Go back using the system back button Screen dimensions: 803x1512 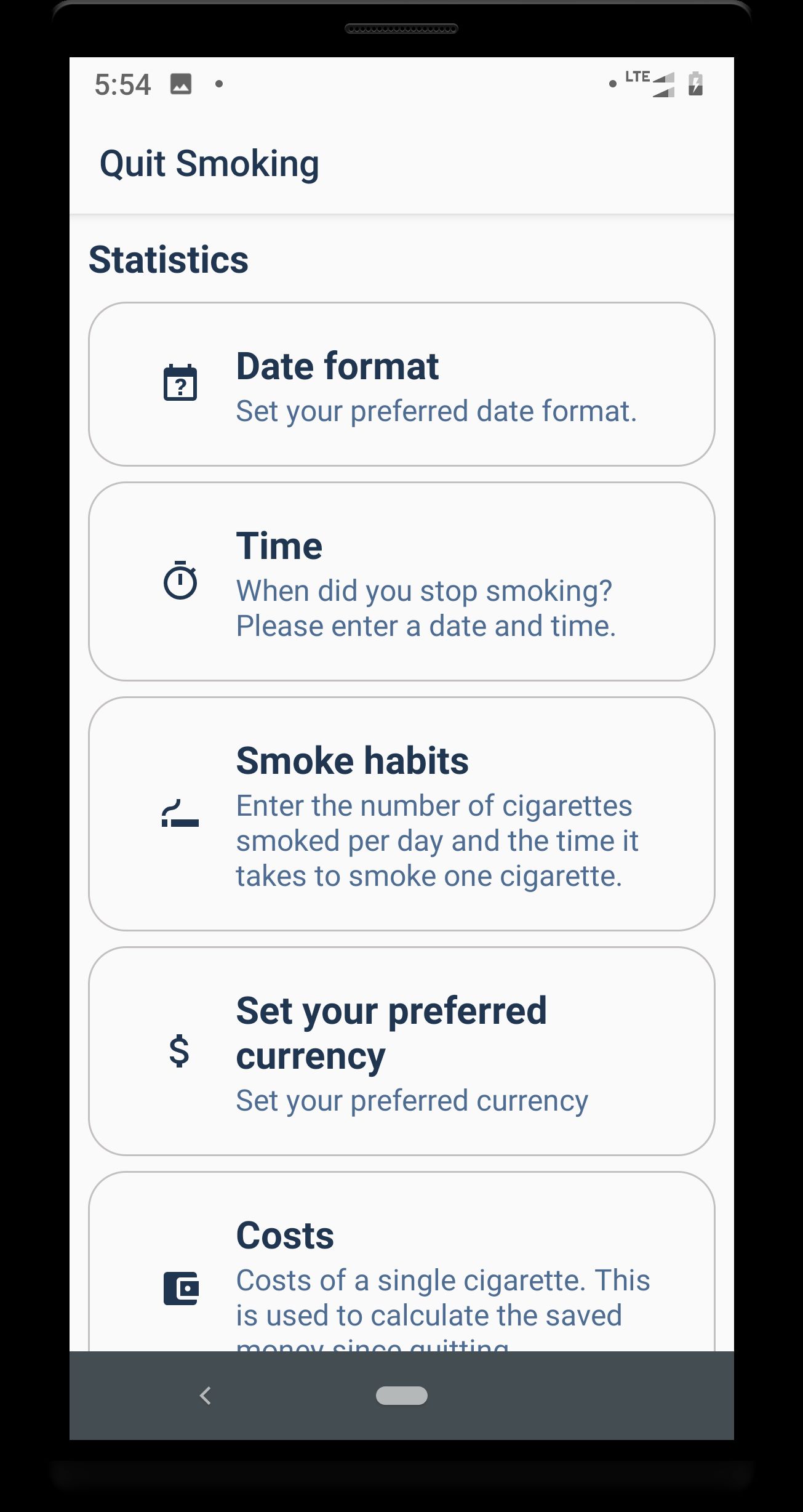(x=206, y=1396)
